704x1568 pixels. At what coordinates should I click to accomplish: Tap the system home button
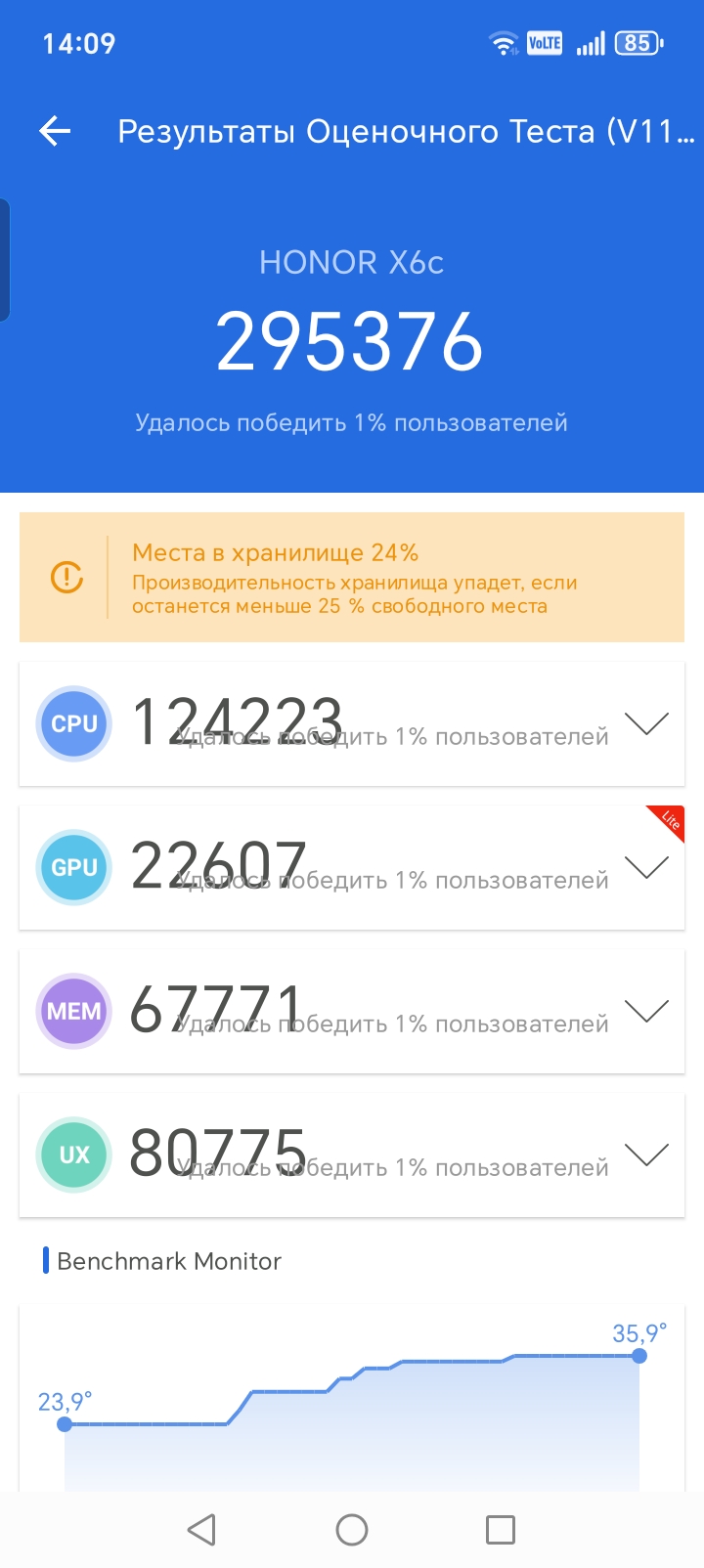tap(352, 1529)
